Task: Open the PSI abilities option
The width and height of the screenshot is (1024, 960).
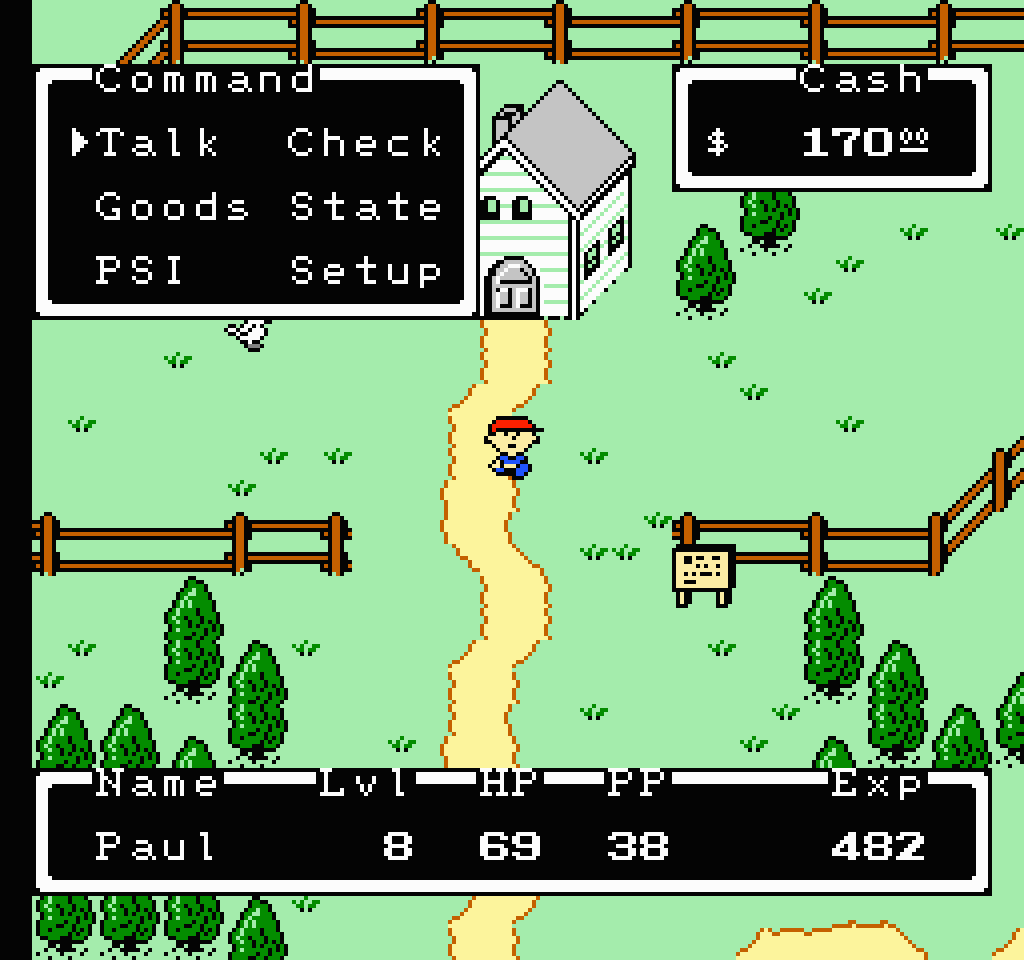Action: pos(140,270)
